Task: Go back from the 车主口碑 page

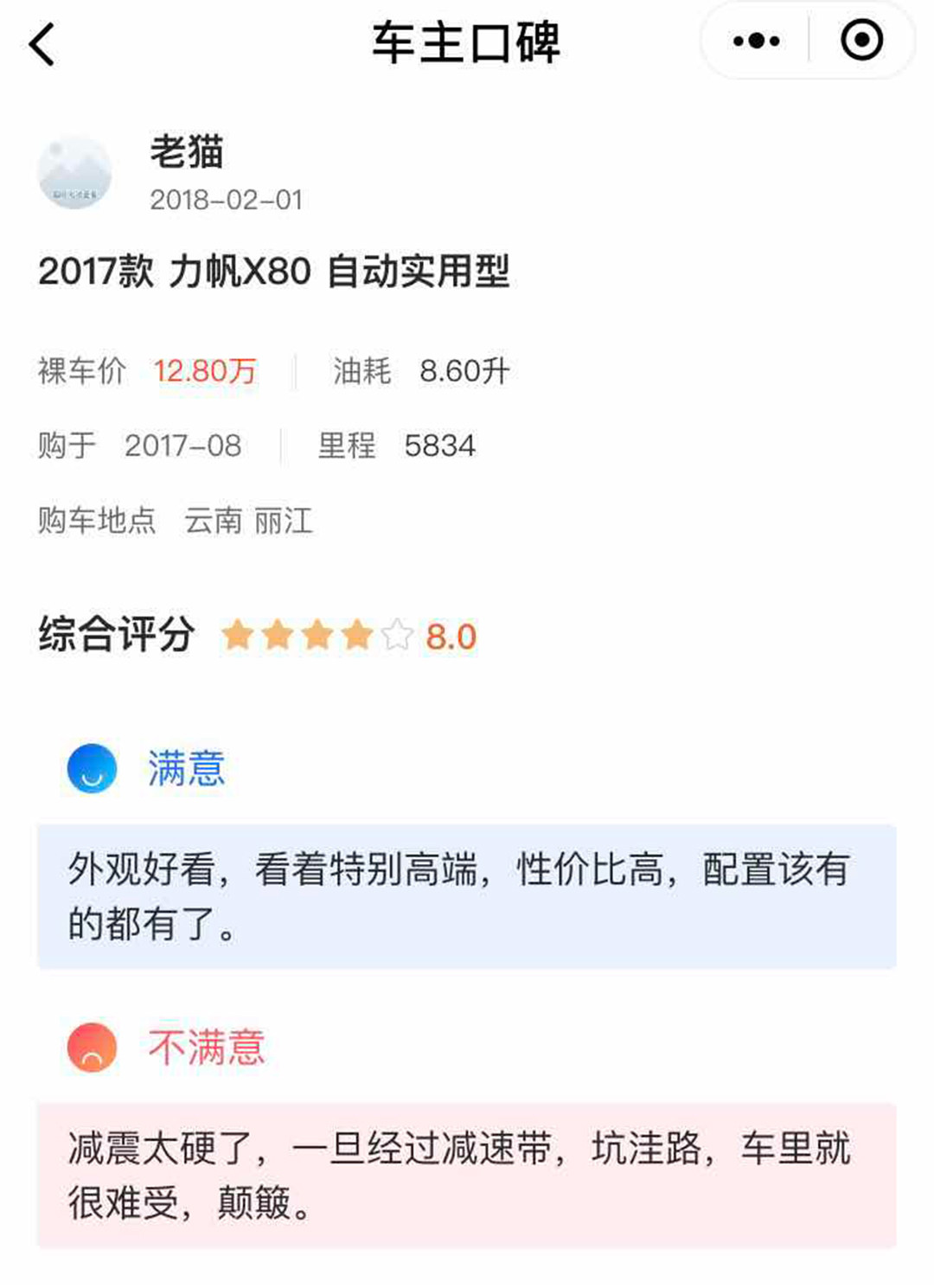Action: [x=42, y=43]
